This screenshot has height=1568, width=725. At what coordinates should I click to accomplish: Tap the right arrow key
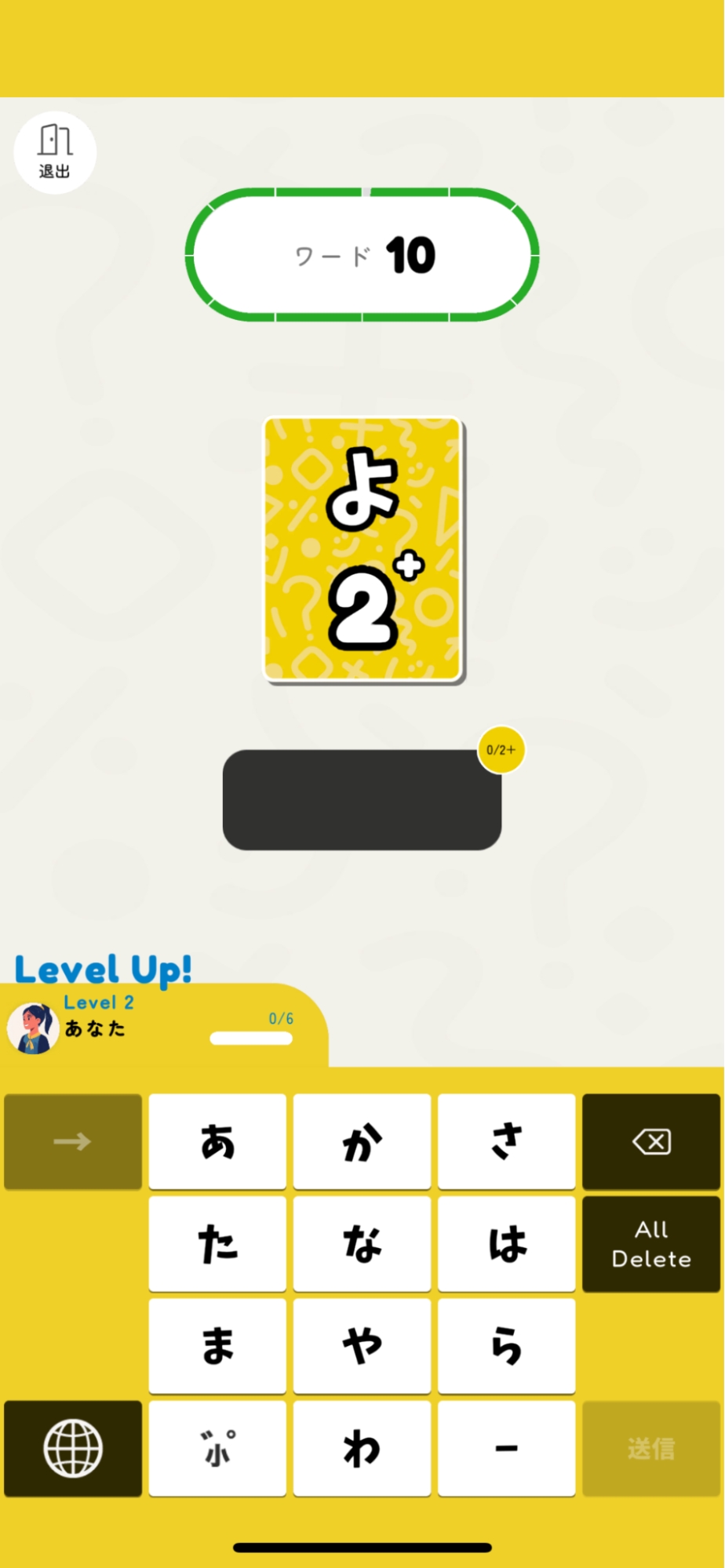tap(73, 1141)
